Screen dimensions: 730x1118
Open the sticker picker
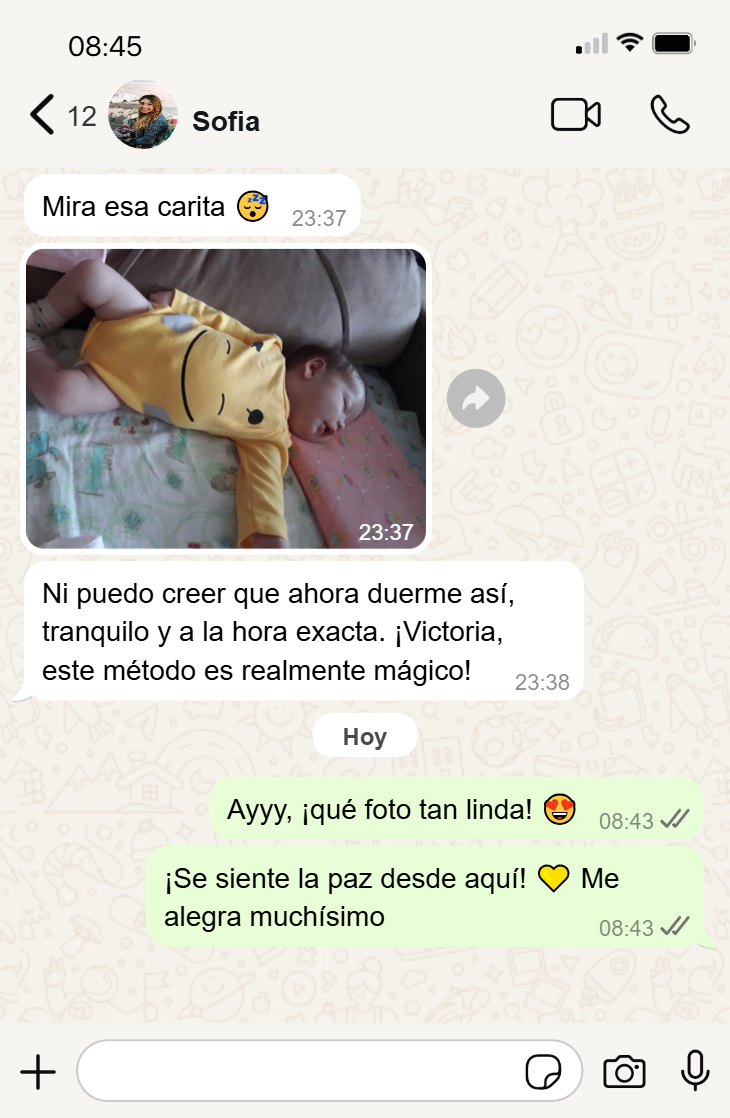click(x=544, y=1072)
